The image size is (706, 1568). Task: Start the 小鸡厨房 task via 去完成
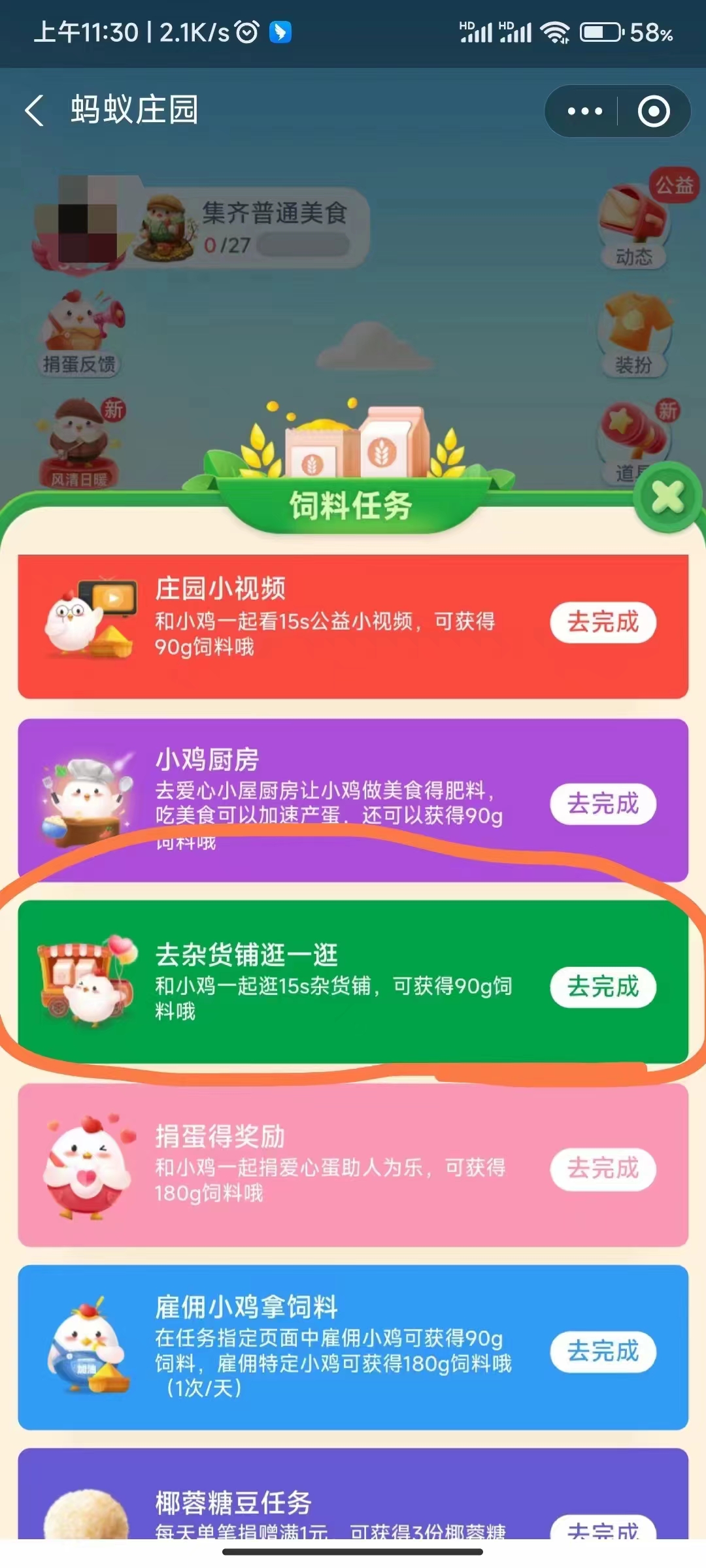coord(602,804)
